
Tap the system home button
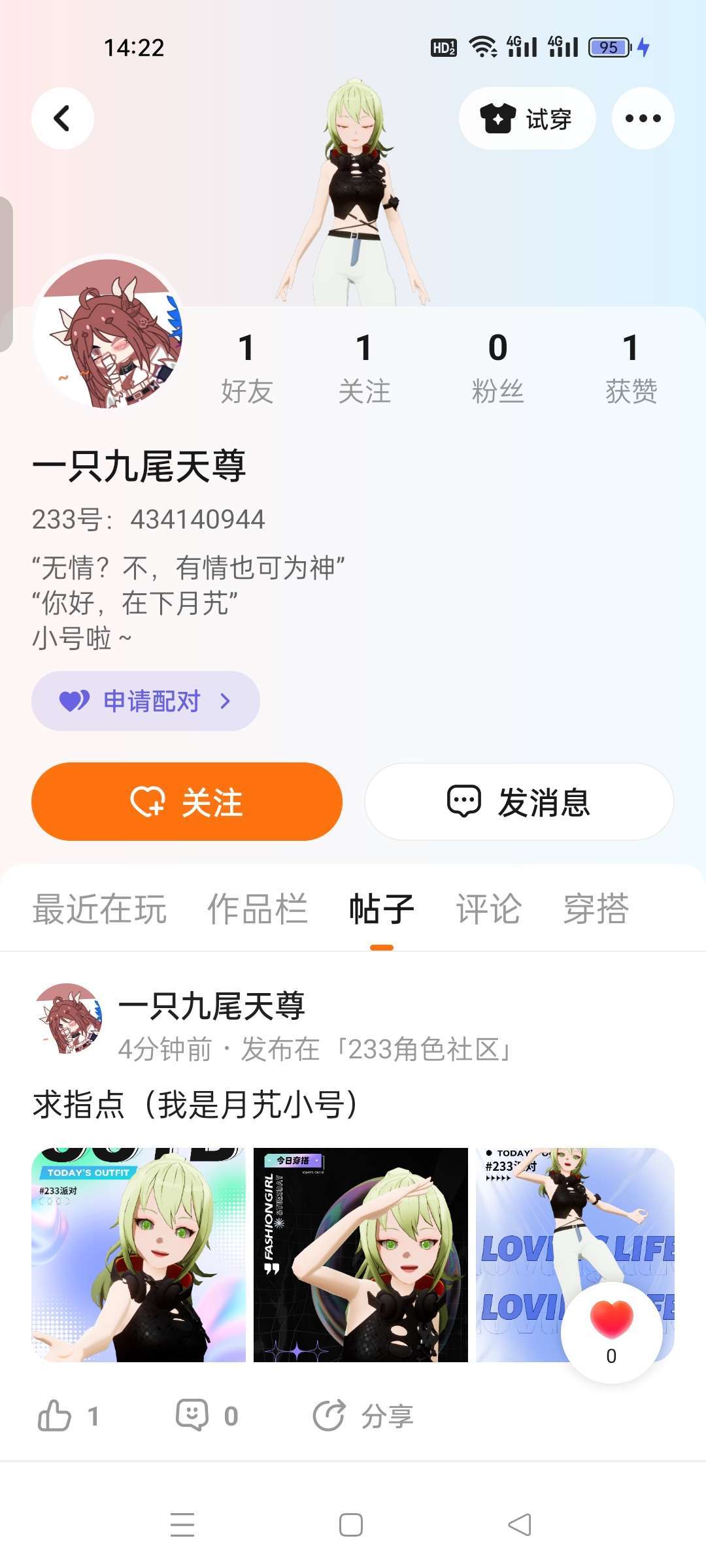click(x=351, y=1525)
